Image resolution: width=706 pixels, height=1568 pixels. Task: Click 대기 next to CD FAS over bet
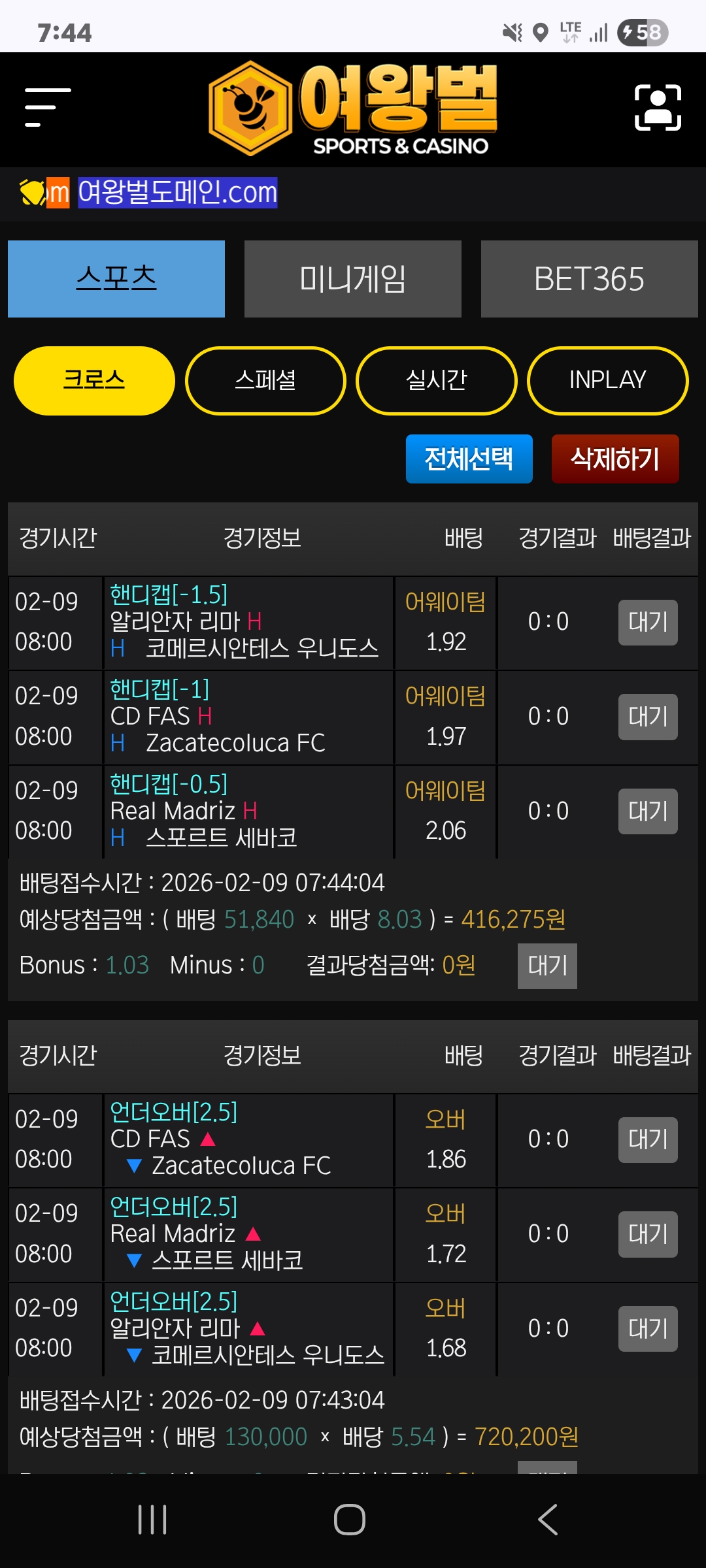(x=647, y=1139)
